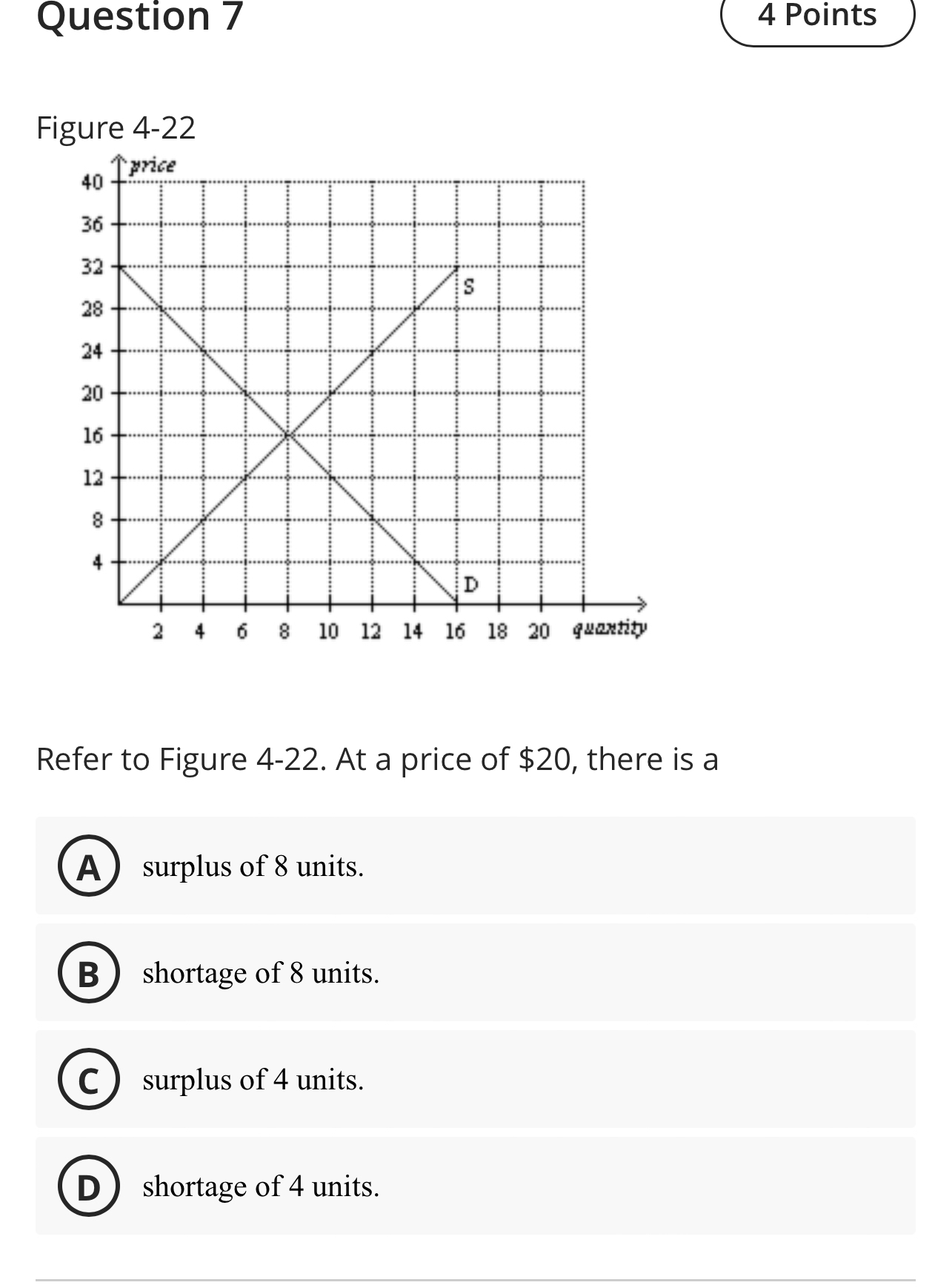935x1288 pixels.
Task: Click the Figure 4-22 label
Action: pos(114,127)
